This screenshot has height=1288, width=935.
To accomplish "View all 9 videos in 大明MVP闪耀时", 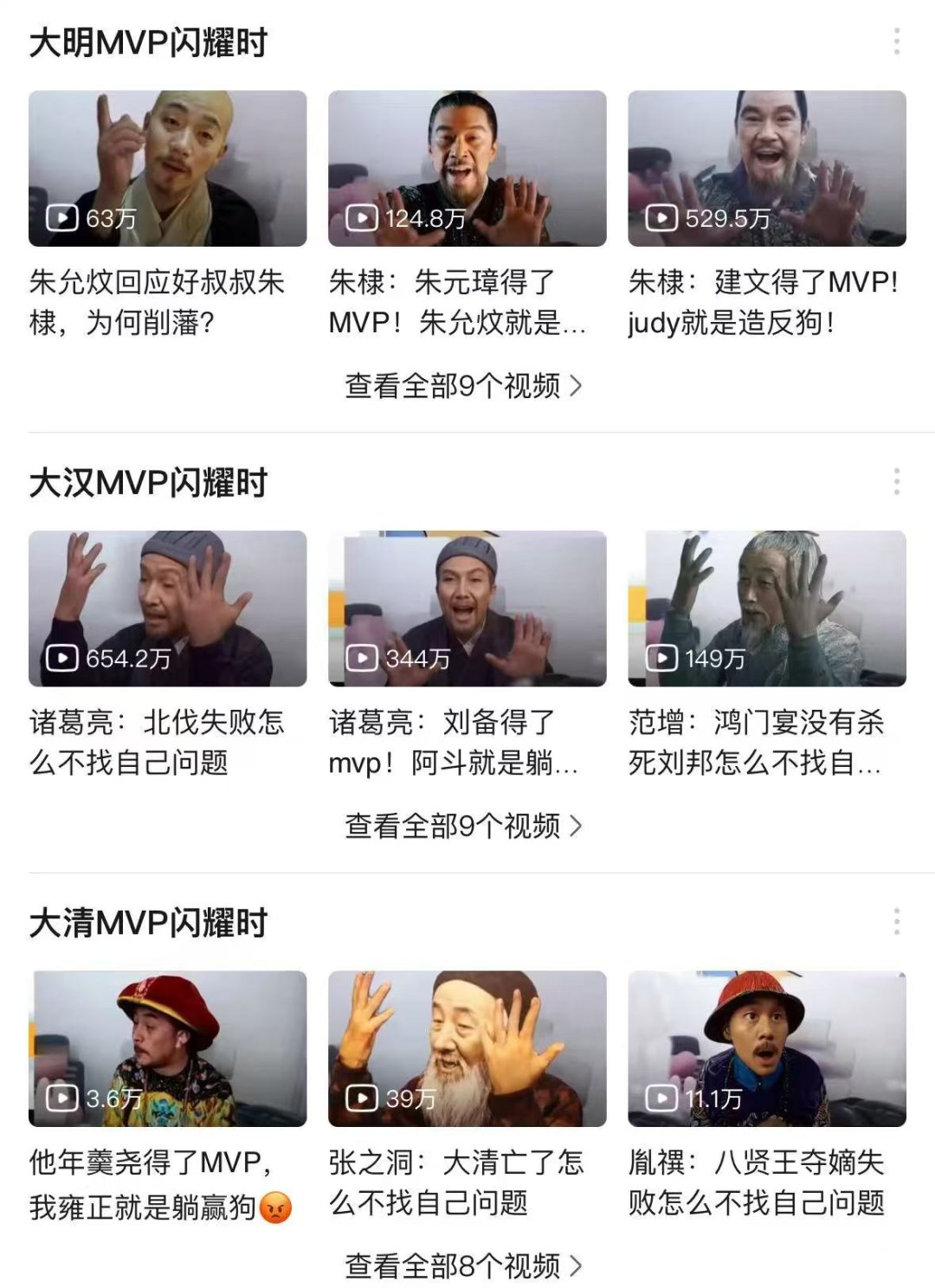I will click(x=463, y=386).
